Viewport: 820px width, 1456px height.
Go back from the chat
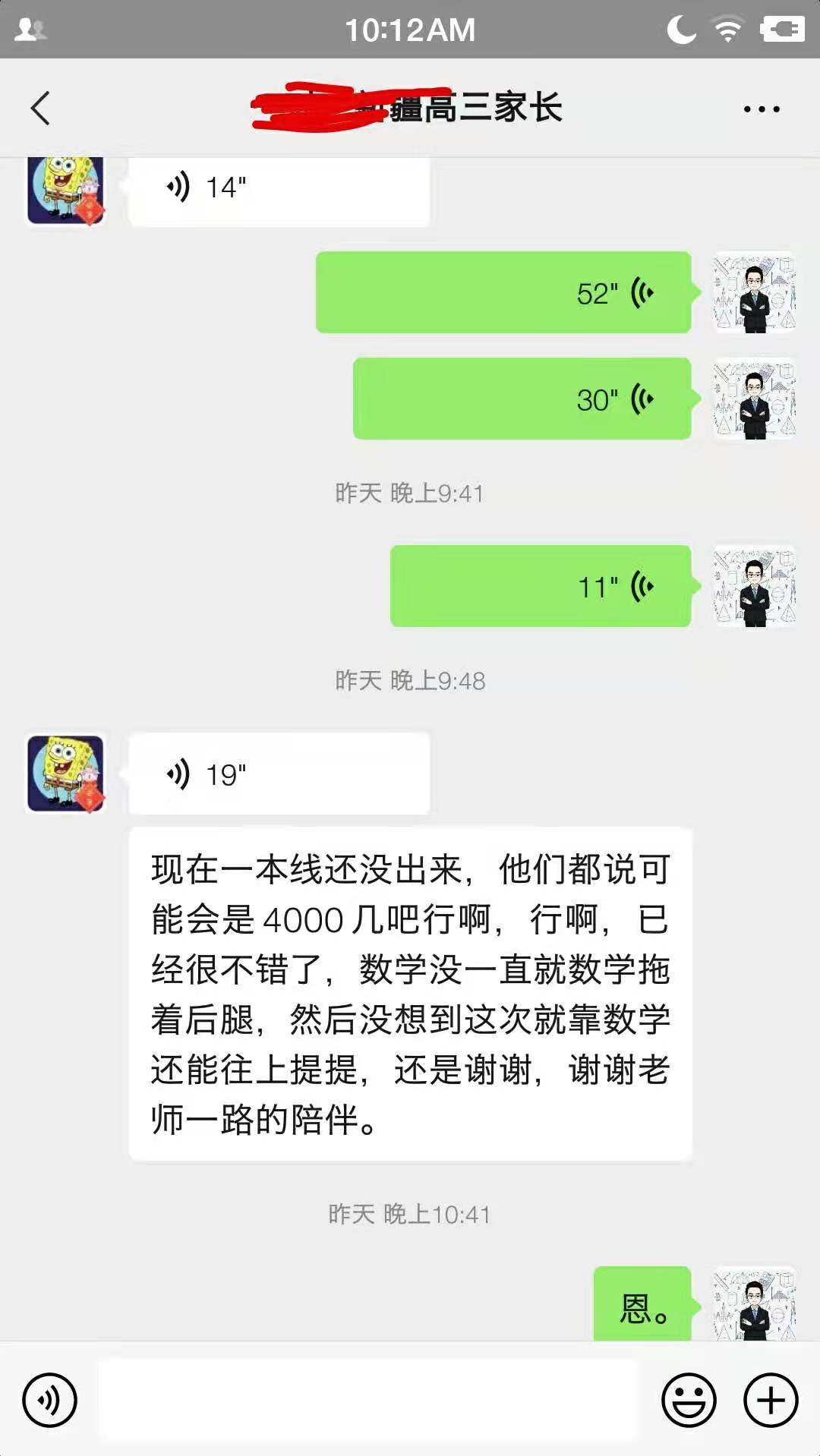pos(41,109)
